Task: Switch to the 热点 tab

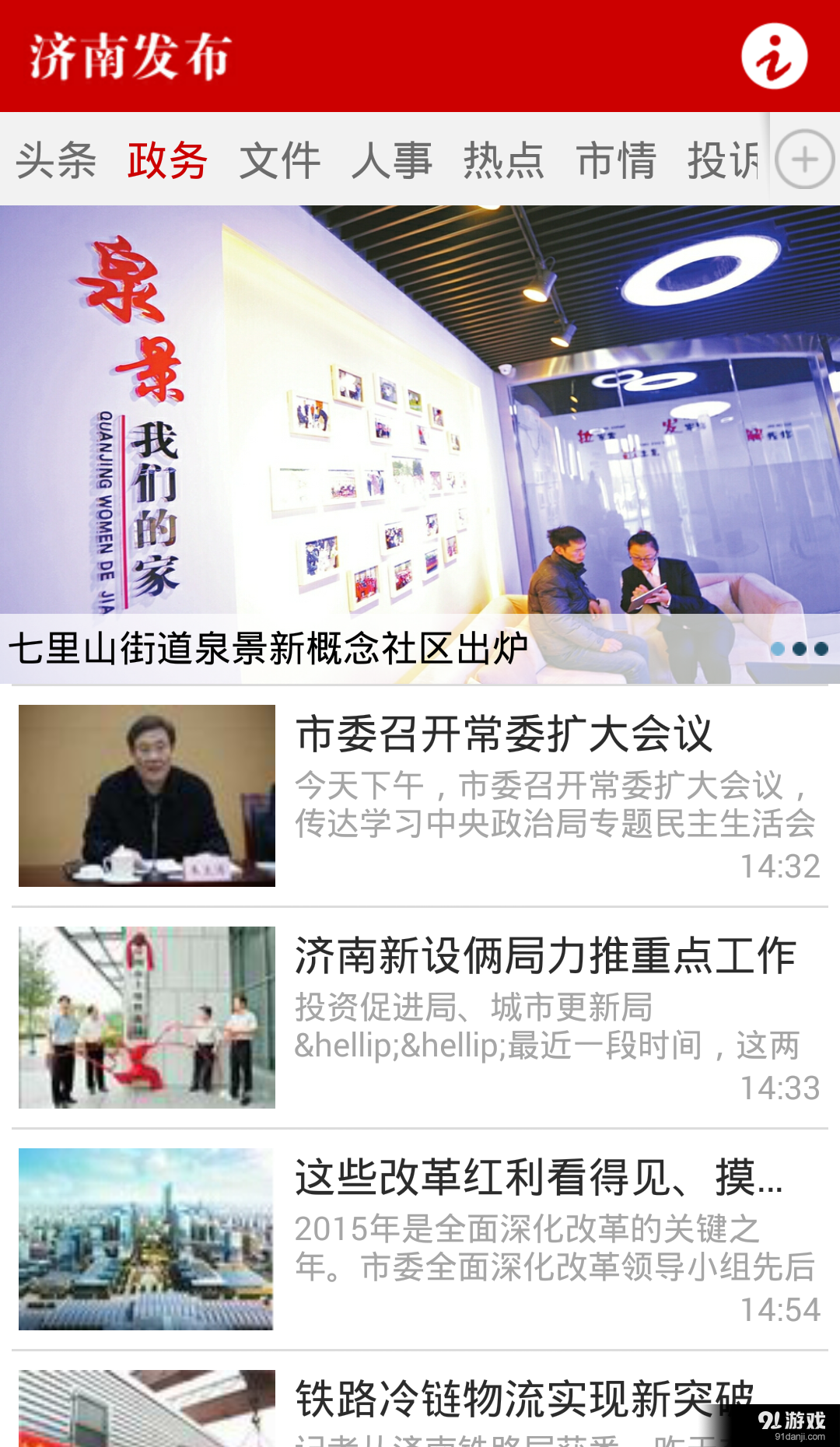Action: [x=503, y=160]
